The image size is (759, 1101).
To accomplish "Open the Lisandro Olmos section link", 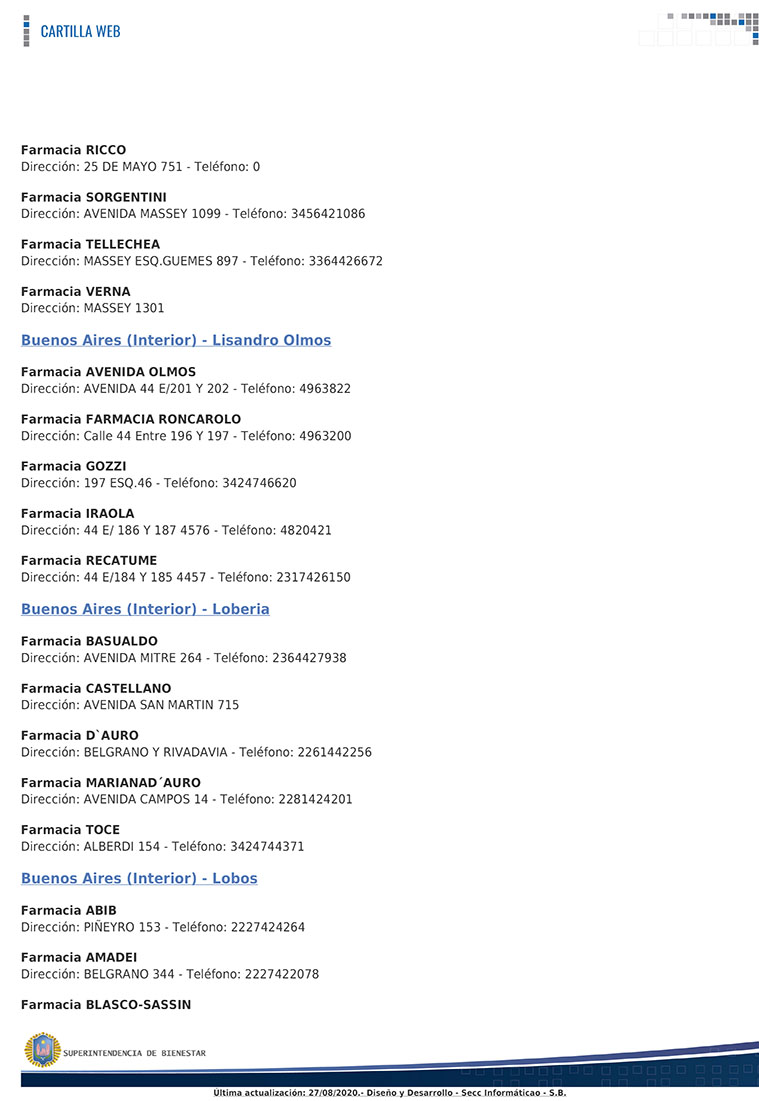I will point(176,340).
